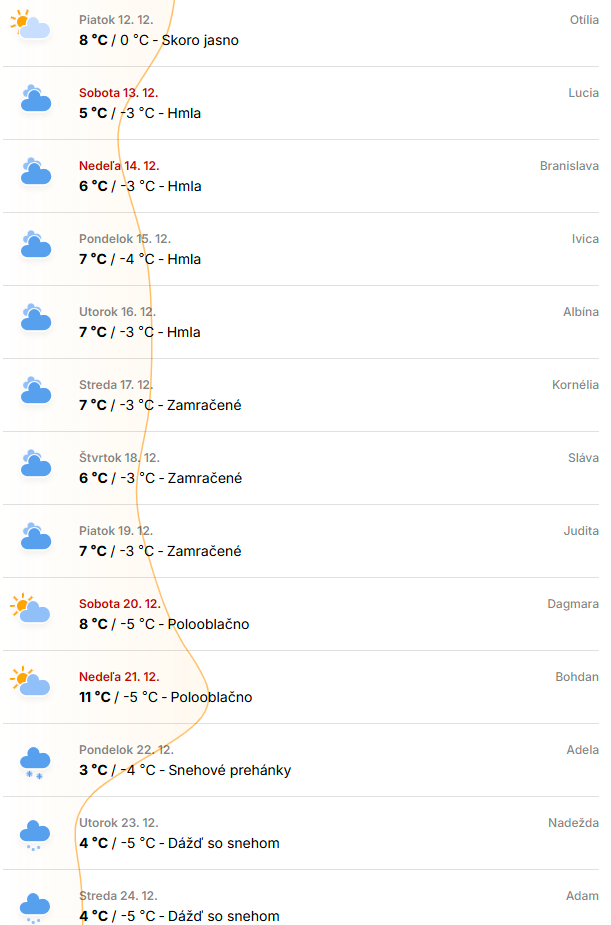The width and height of the screenshot is (611, 925).
Task: Select the Nedeľa 14. 12. forecast row
Action: click(300, 176)
